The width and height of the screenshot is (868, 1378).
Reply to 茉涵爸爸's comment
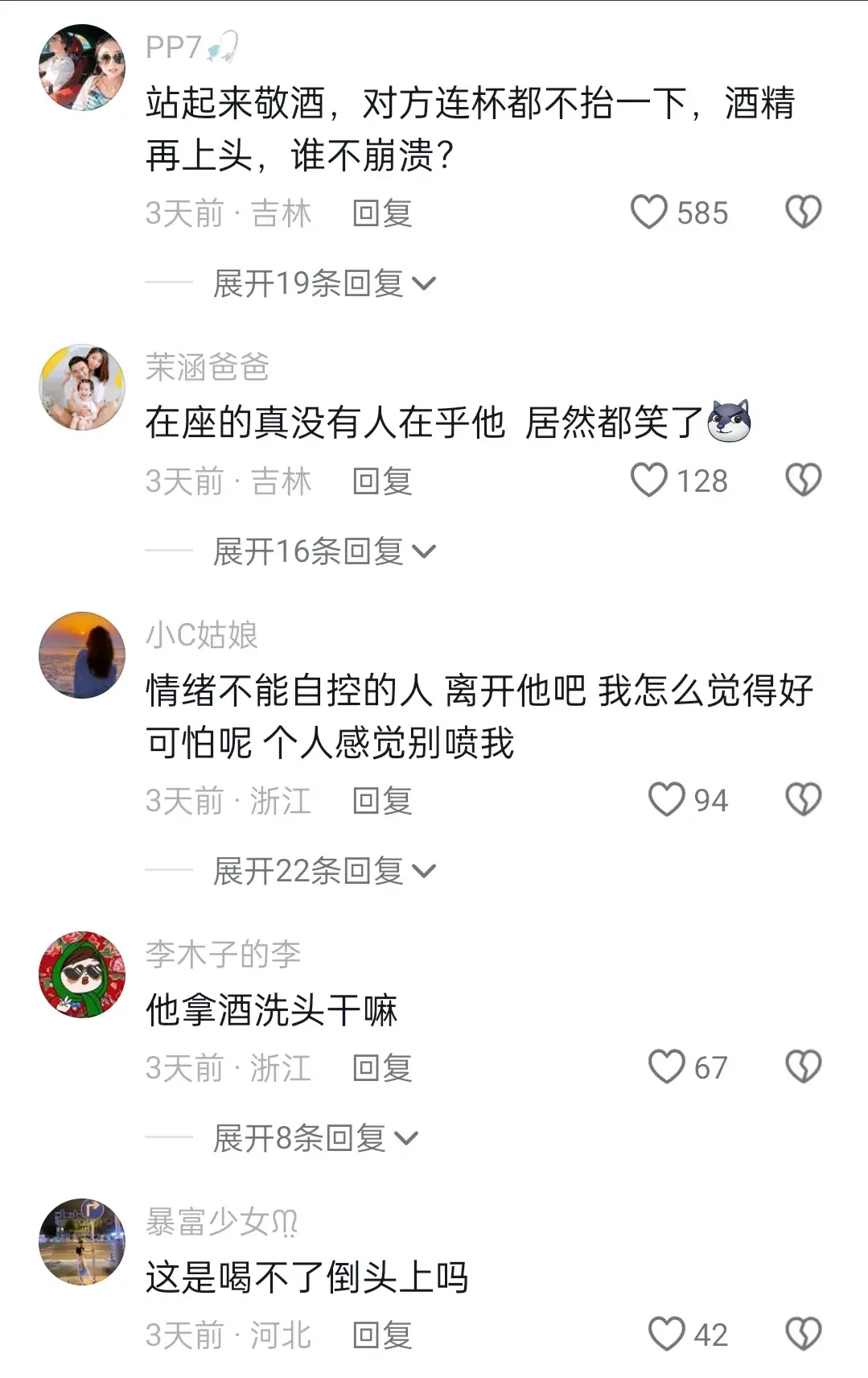click(382, 481)
